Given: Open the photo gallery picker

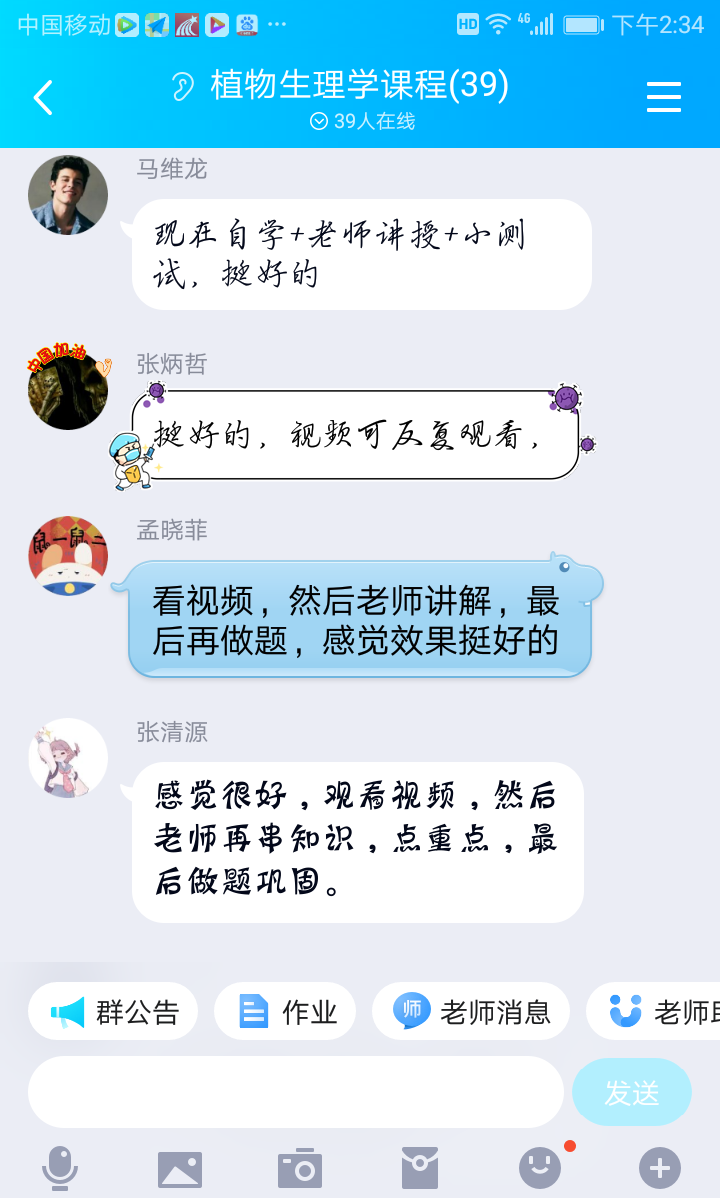Looking at the screenshot, I should coord(180,1168).
